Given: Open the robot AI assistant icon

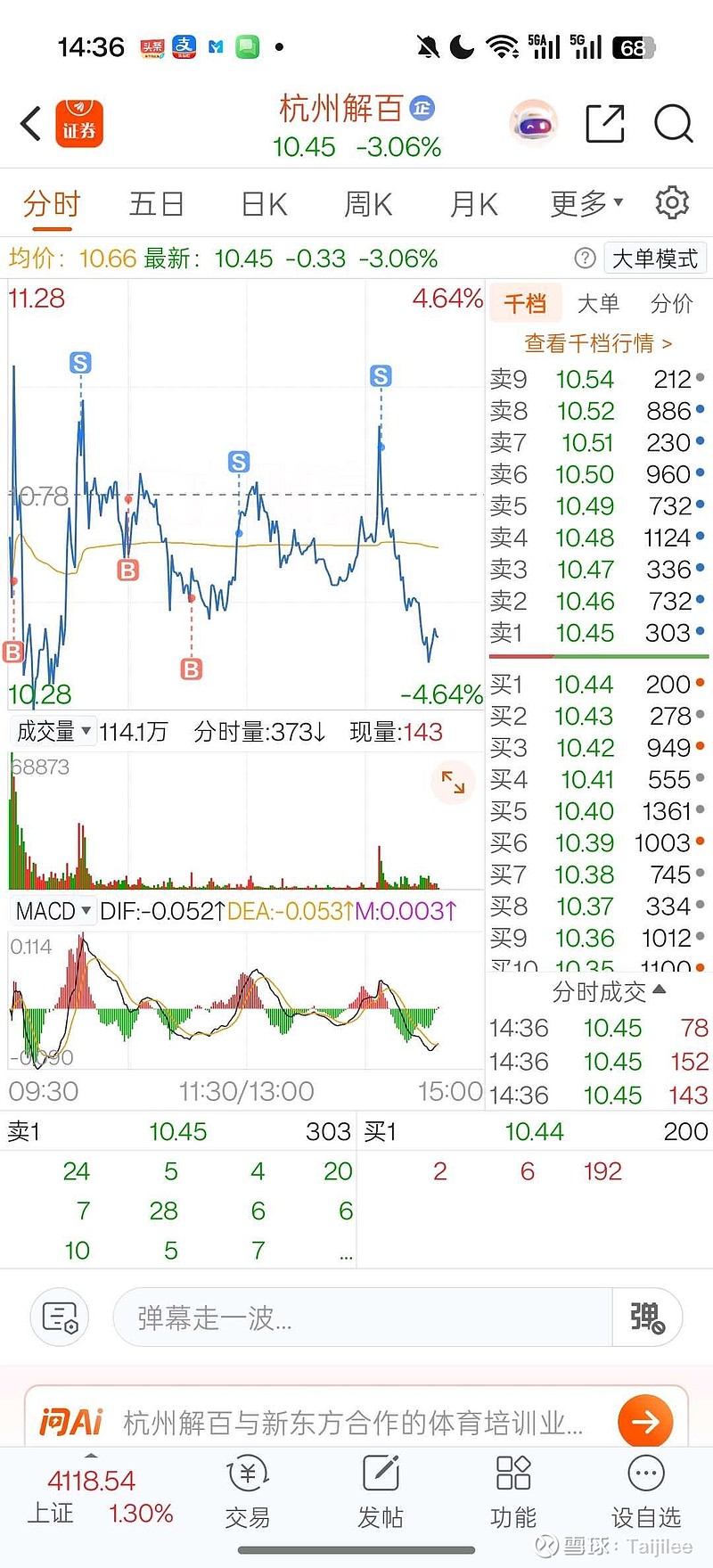Looking at the screenshot, I should (x=533, y=123).
